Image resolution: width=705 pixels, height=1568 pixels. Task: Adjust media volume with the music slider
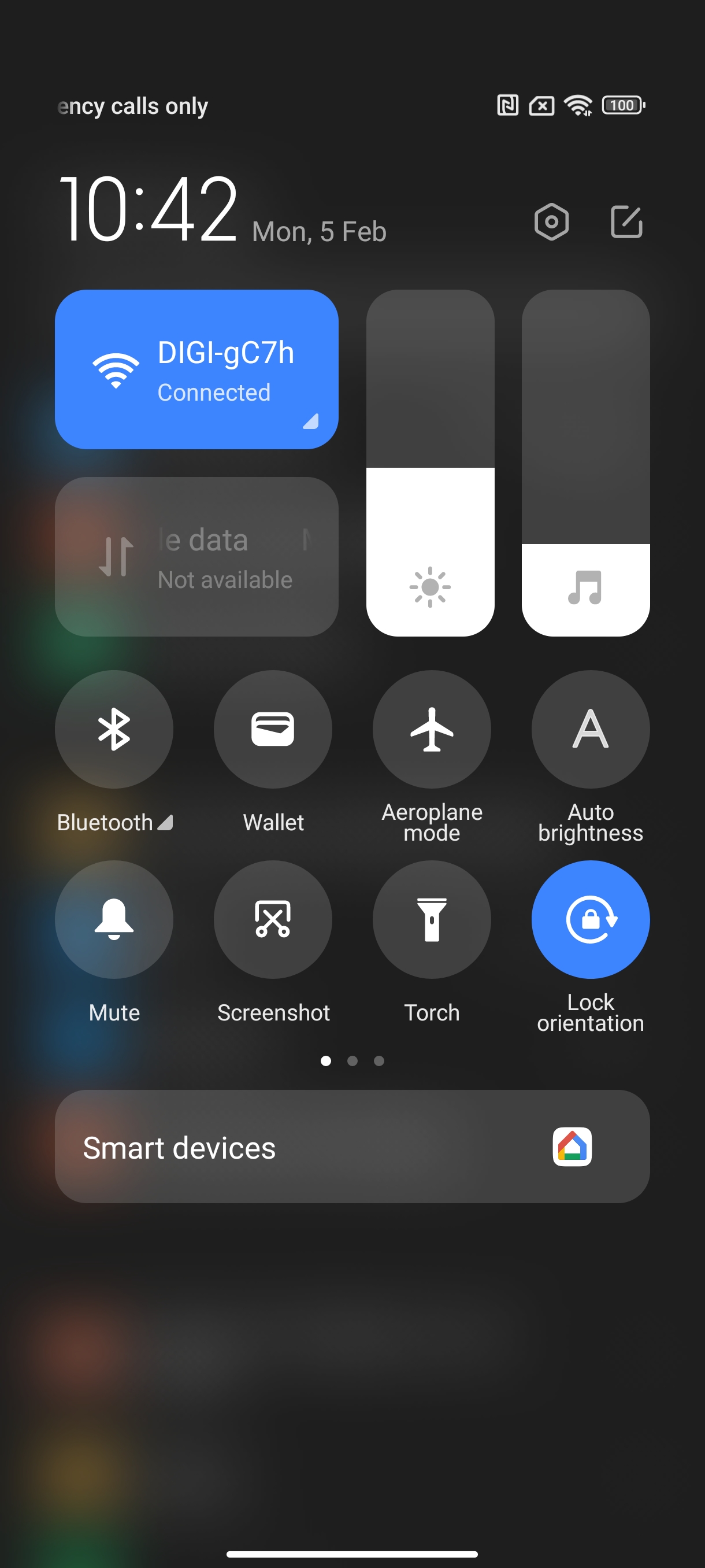(586, 463)
